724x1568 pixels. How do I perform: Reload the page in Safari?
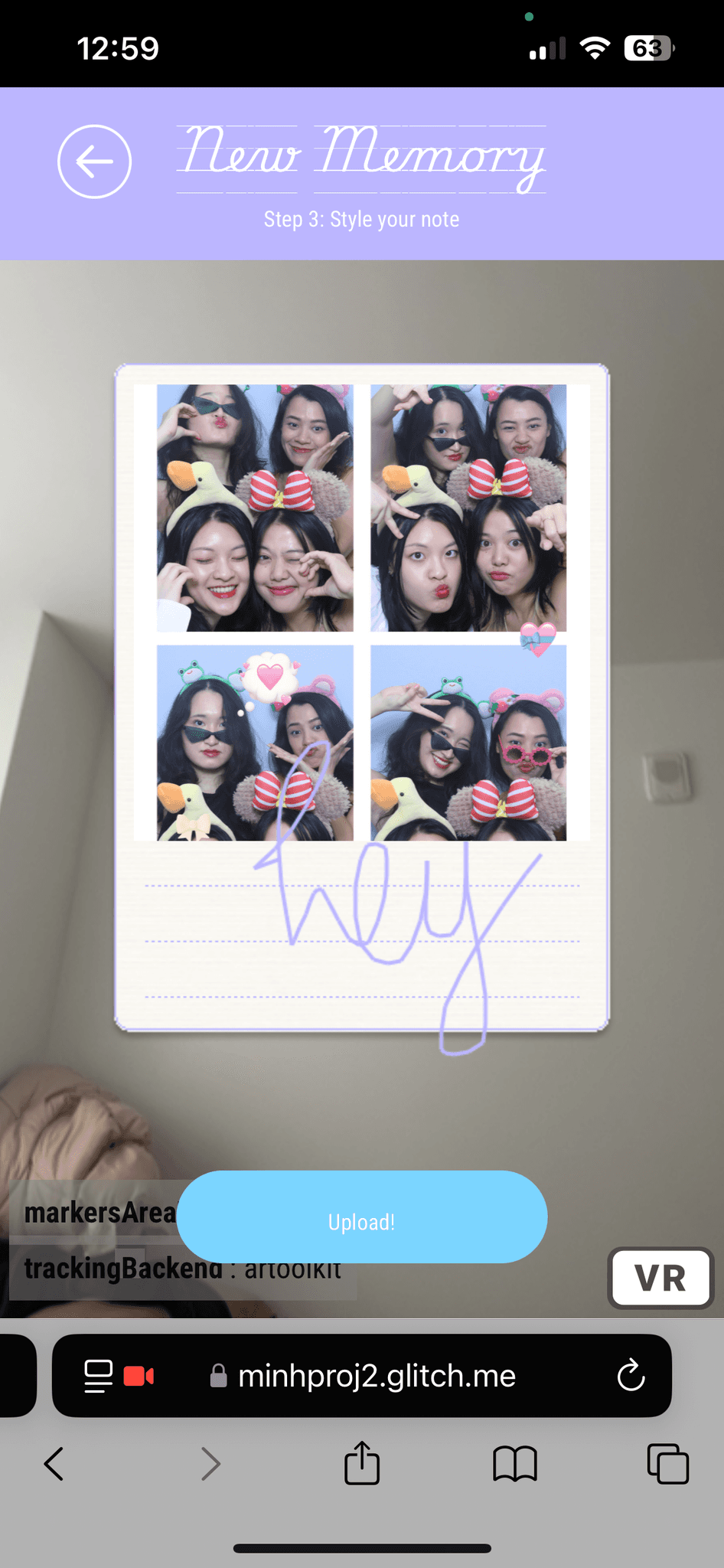click(631, 1376)
